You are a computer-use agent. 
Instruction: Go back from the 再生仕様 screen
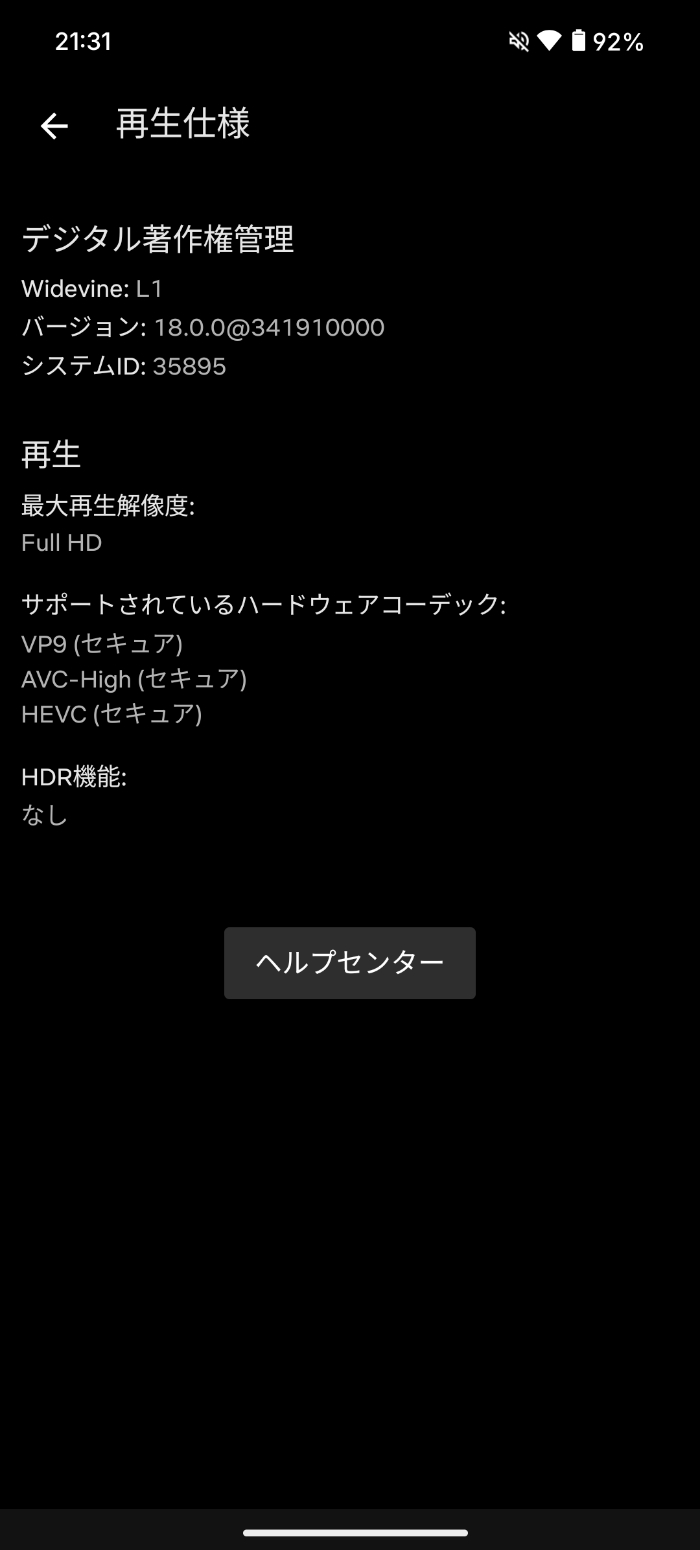54,125
